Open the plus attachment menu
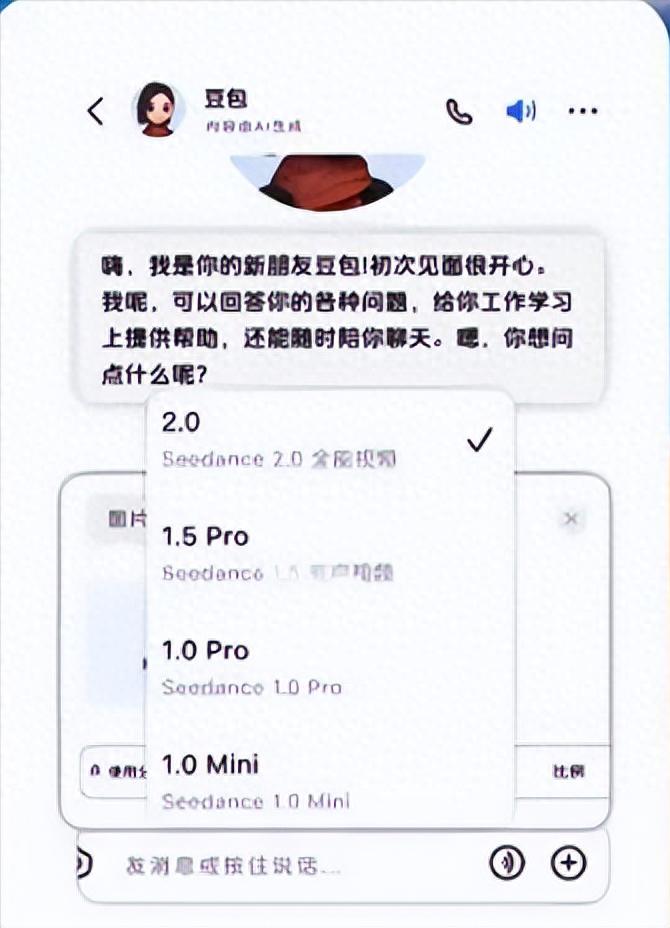Image resolution: width=670 pixels, height=928 pixels. click(x=568, y=863)
